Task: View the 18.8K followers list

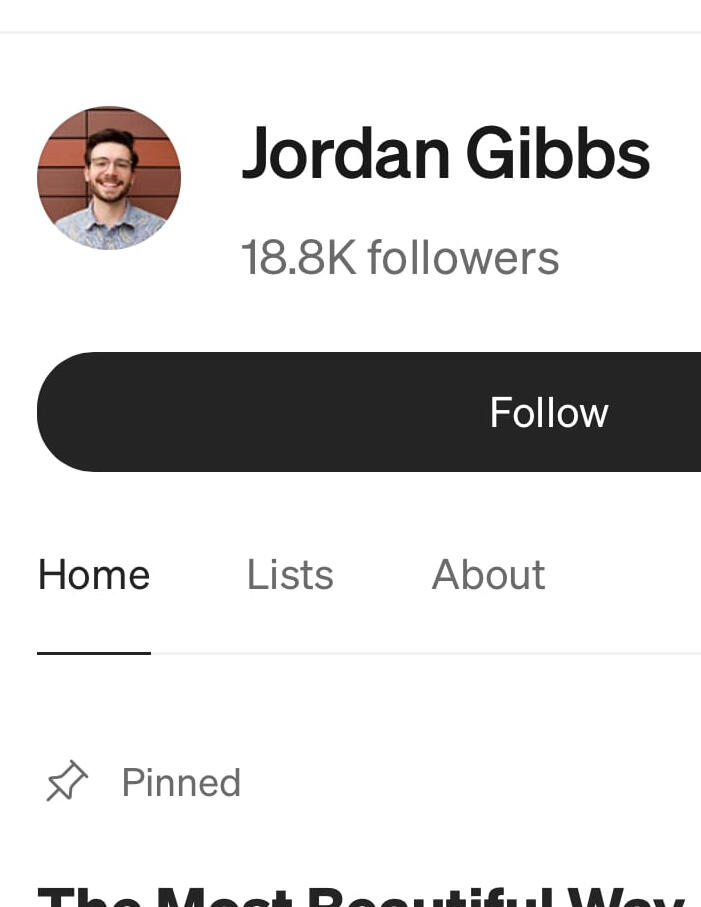Action: [400, 258]
